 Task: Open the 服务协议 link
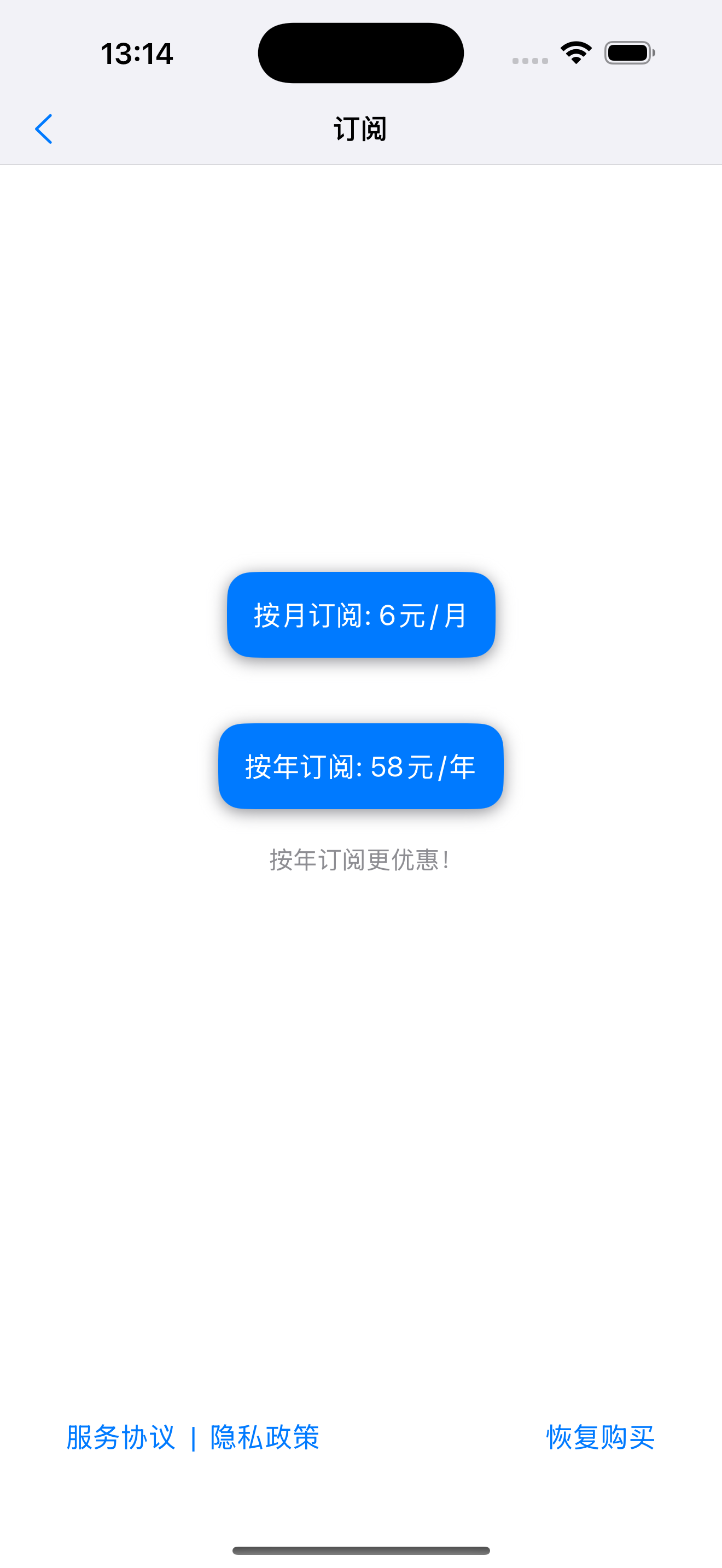click(120, 1438)
